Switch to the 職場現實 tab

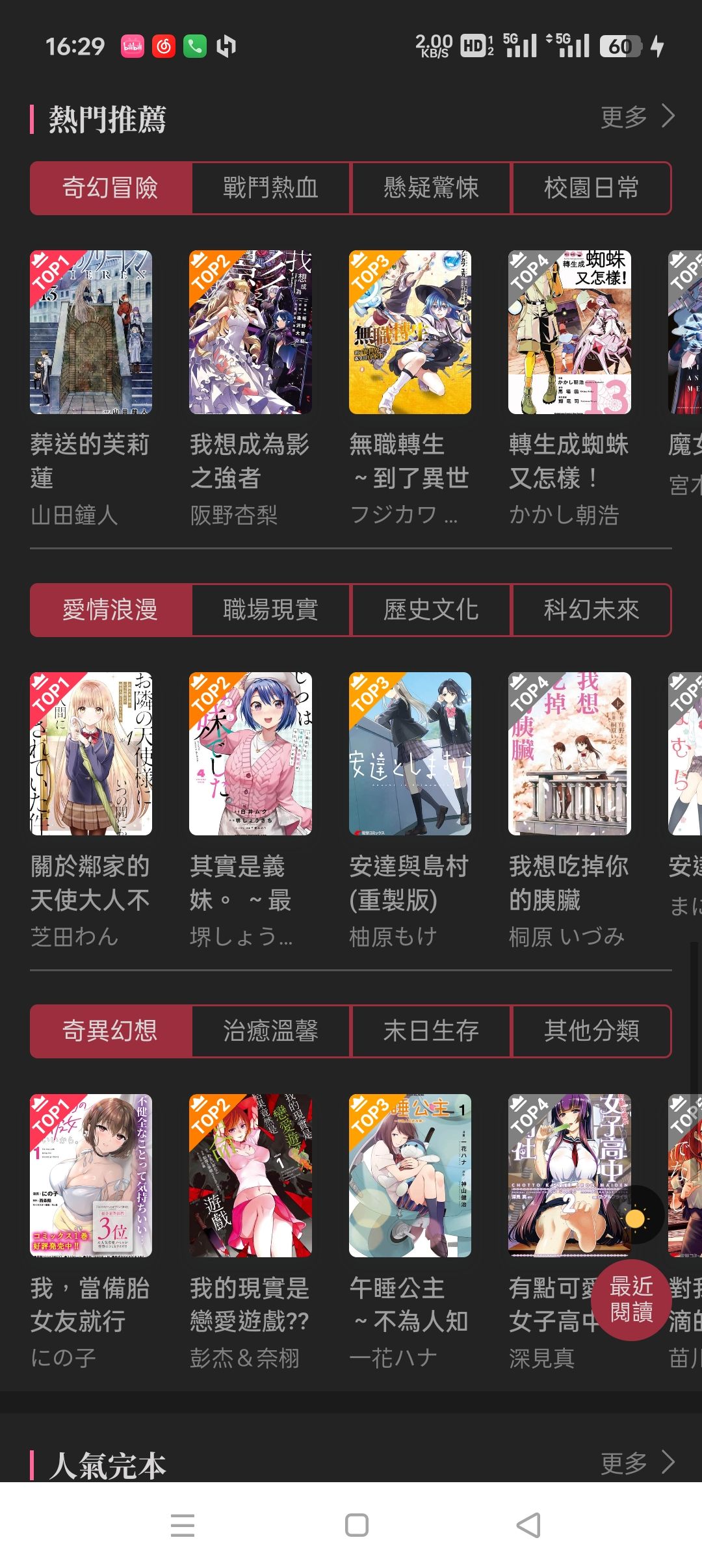tap(270, 610)
